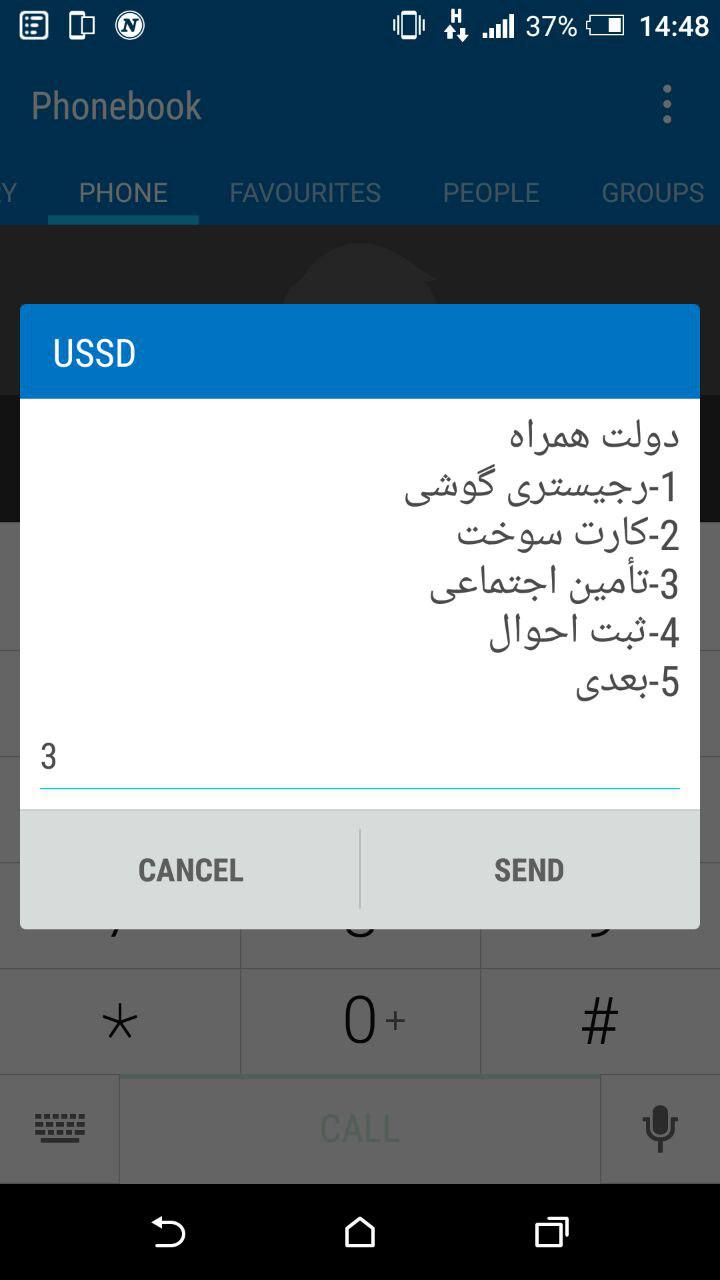
Task: Switch to the People tab
Action: [x=491, y=192]
